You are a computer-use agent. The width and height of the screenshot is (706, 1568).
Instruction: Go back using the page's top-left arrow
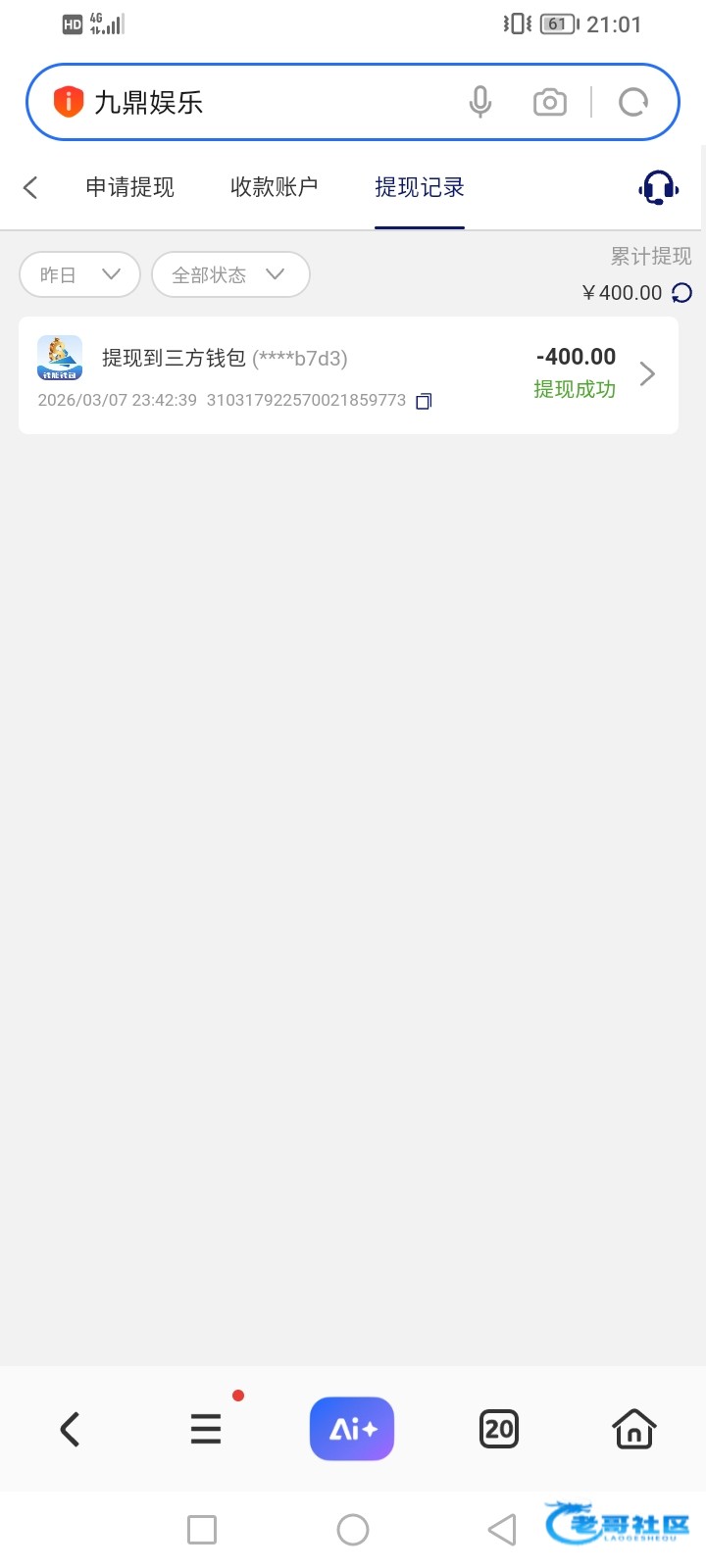(x=31, y=187)
